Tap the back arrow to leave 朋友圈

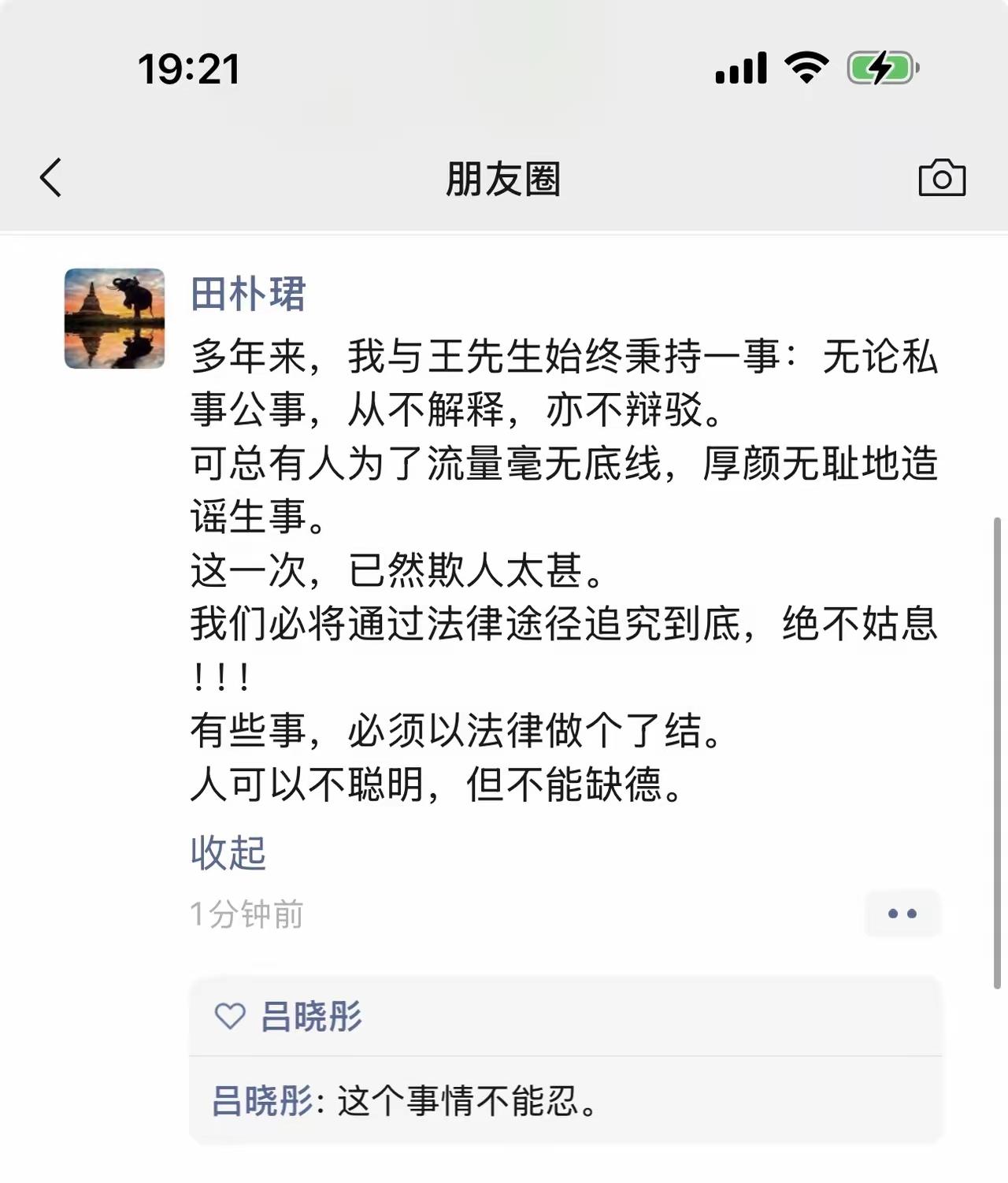click(50, 178)
